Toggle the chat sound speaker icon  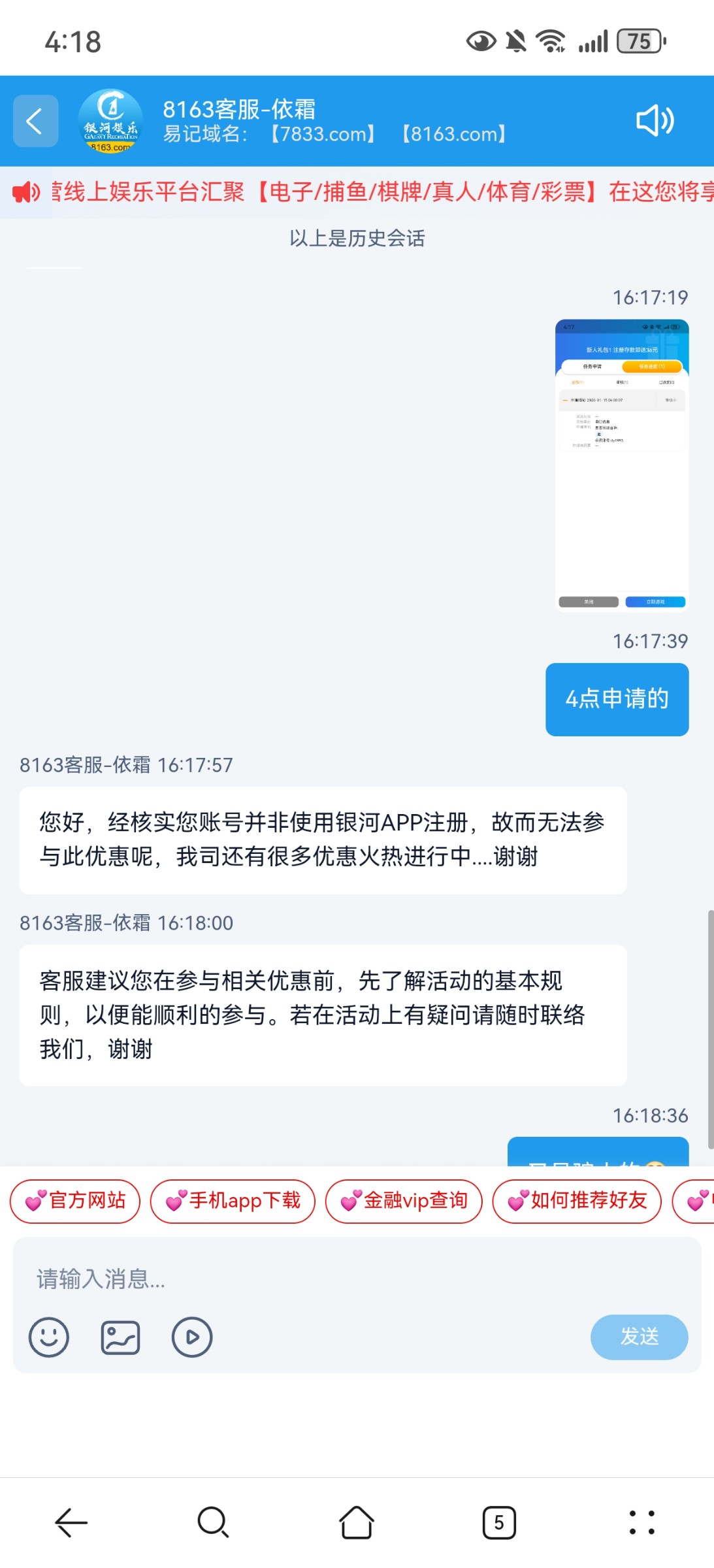(655, 121)
